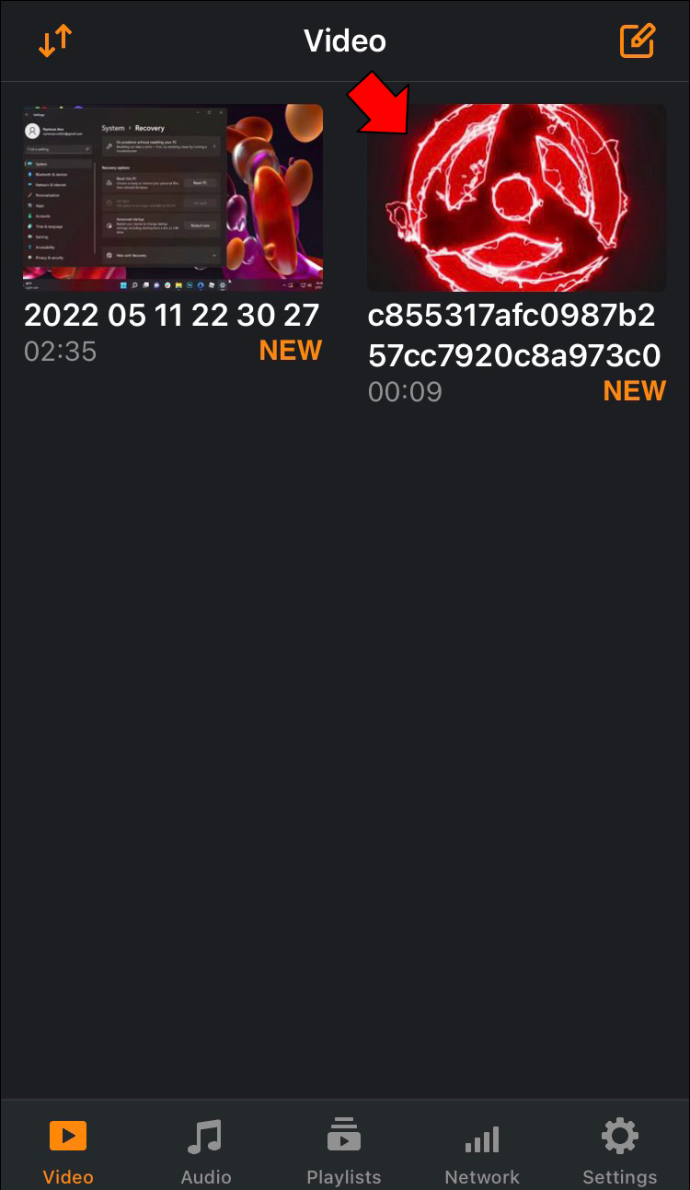Viewport: 690px width, 1190px height.
Task: Open the c855317afc0987b2 video
Action: click(517, 197)
